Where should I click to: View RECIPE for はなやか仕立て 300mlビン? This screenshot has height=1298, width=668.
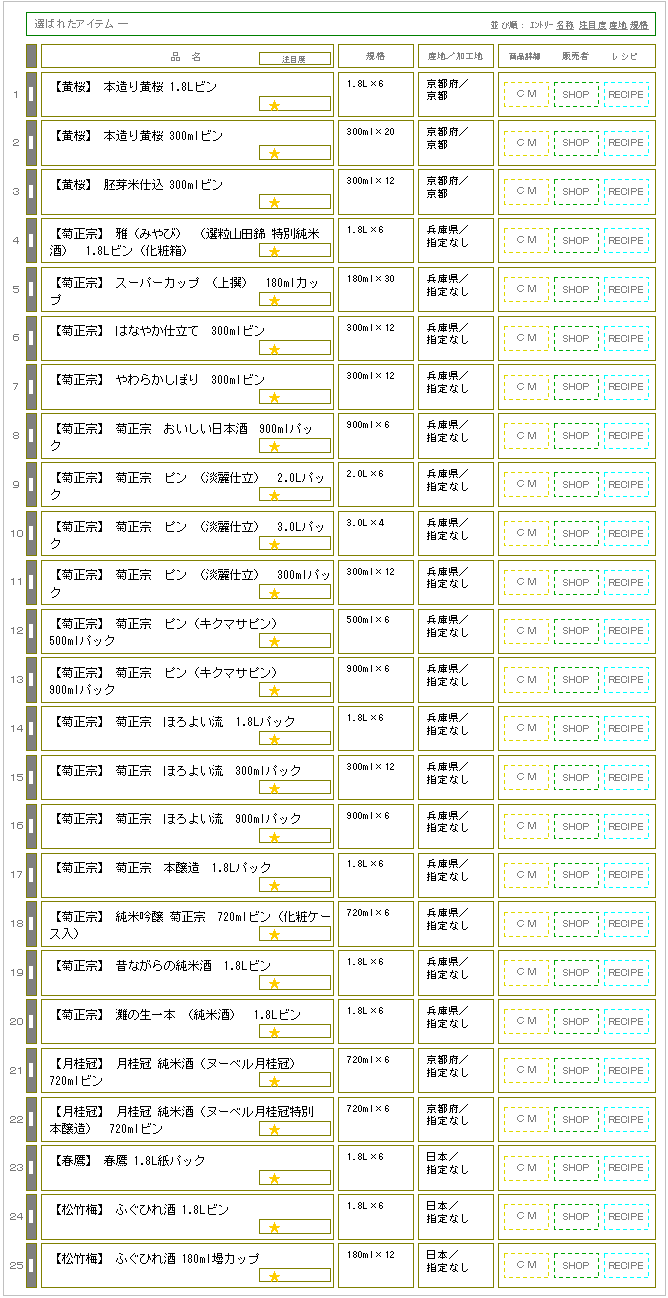click(x=626, y=338)
